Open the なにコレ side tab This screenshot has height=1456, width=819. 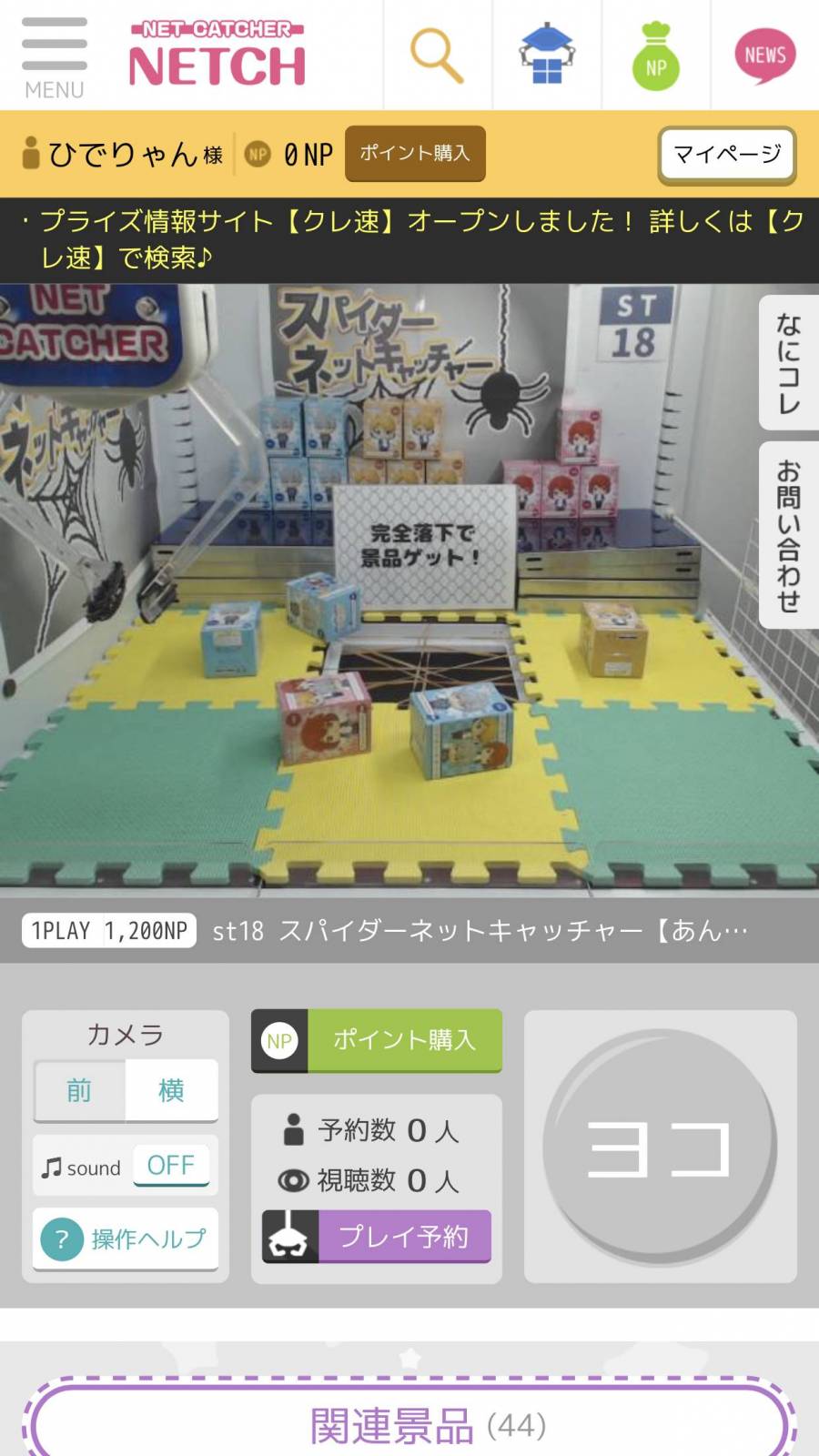point(788,363)
